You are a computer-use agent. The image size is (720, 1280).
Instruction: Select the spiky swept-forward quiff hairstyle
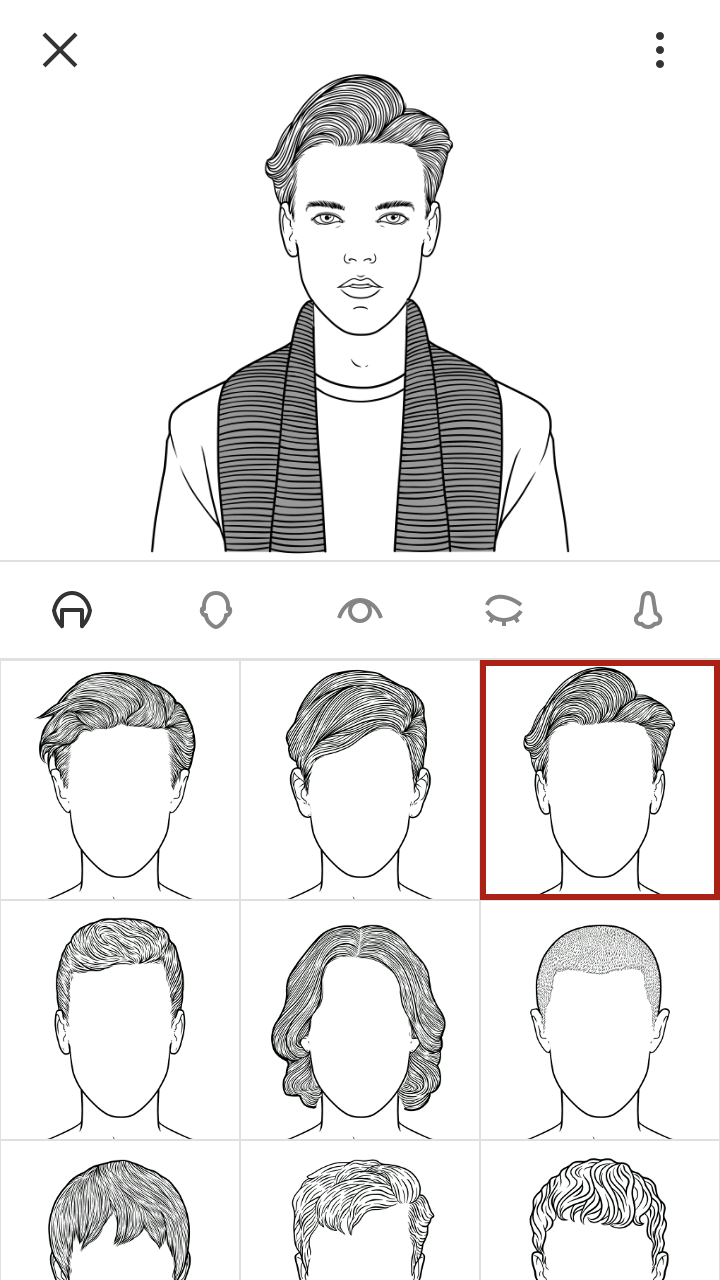coord(120,780)
